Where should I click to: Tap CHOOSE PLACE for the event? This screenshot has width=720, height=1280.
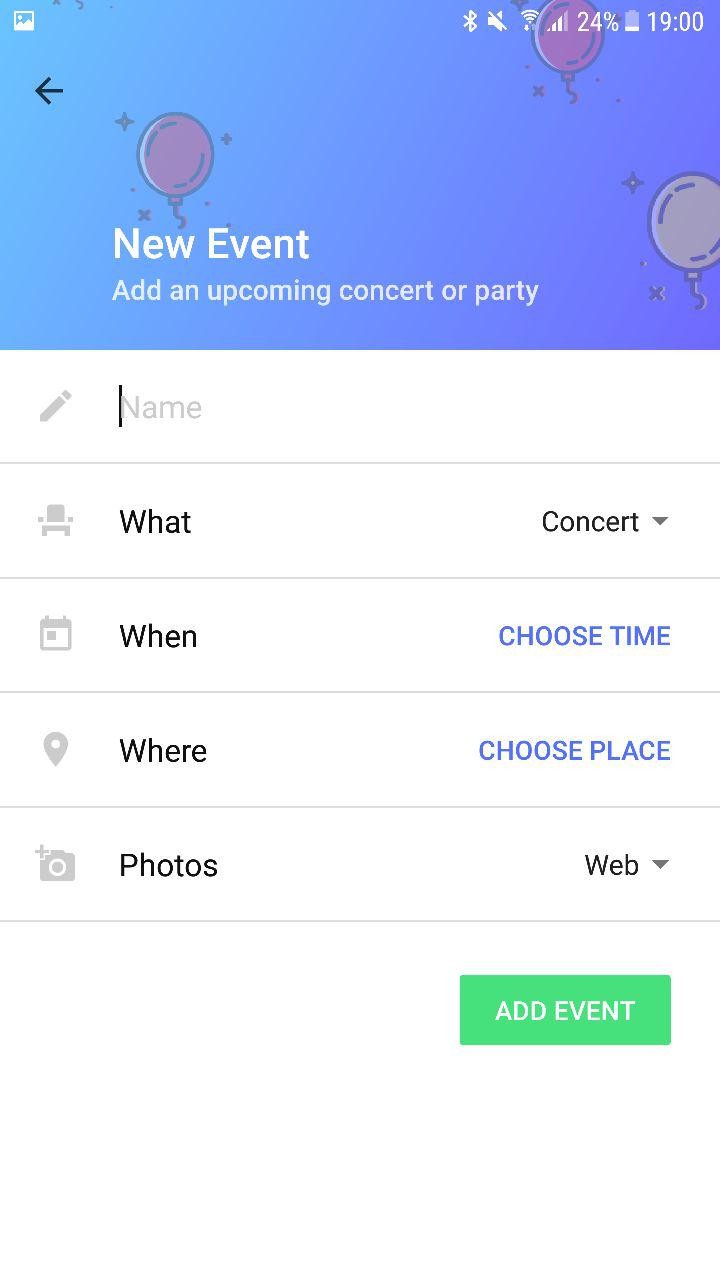click(574, 751)
